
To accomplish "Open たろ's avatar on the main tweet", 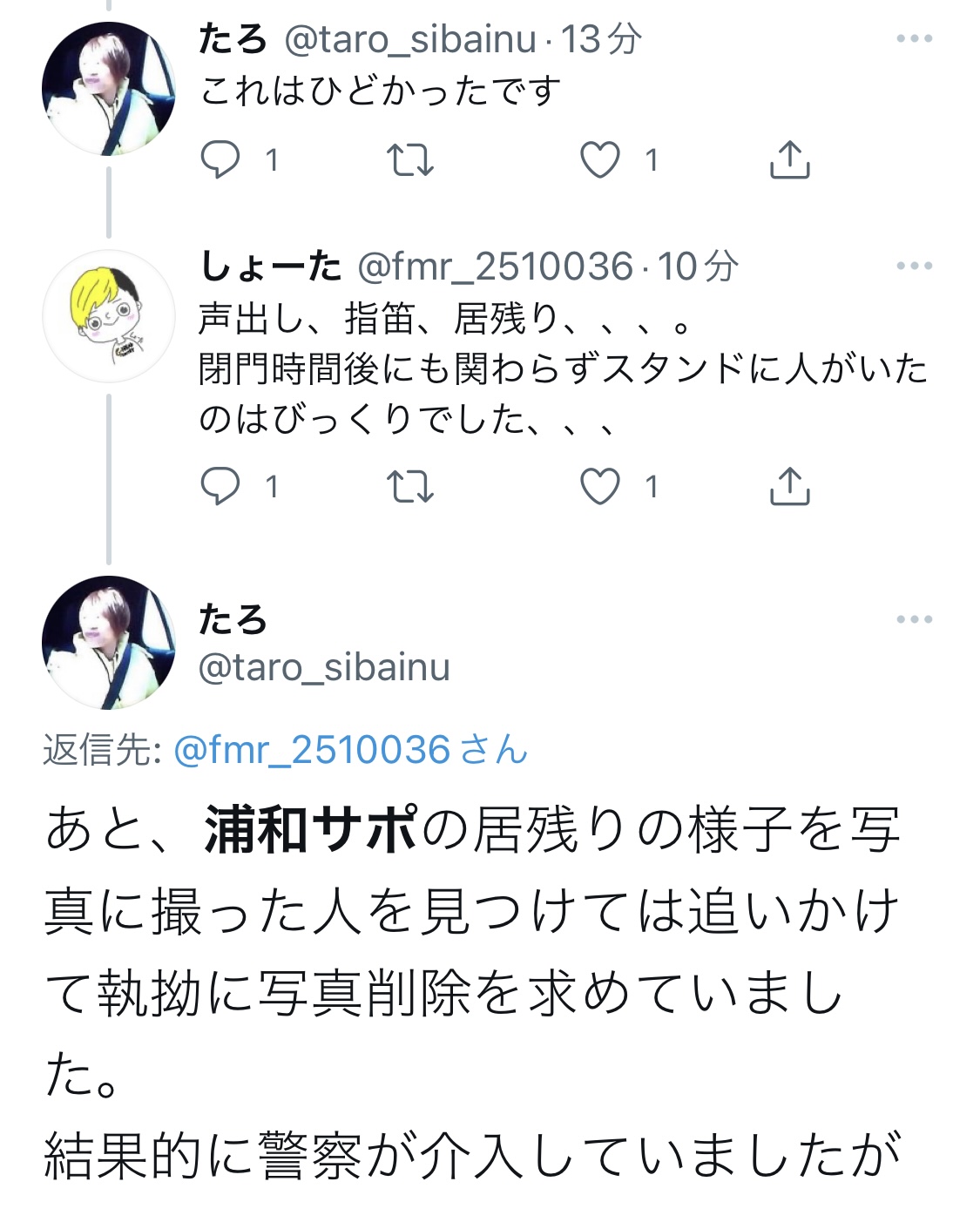I will tap(109, 643).
